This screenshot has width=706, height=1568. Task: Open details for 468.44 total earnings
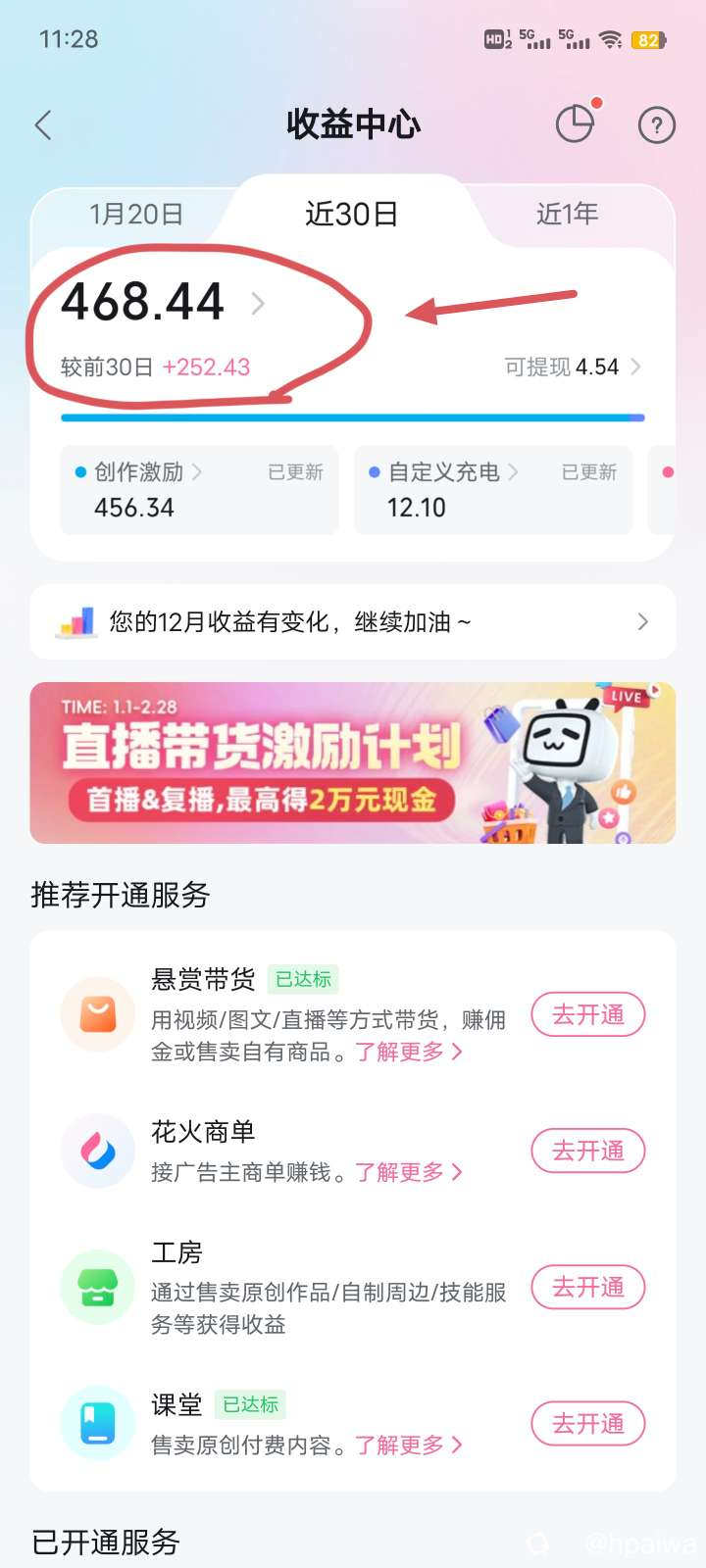[x=162, y=302]
